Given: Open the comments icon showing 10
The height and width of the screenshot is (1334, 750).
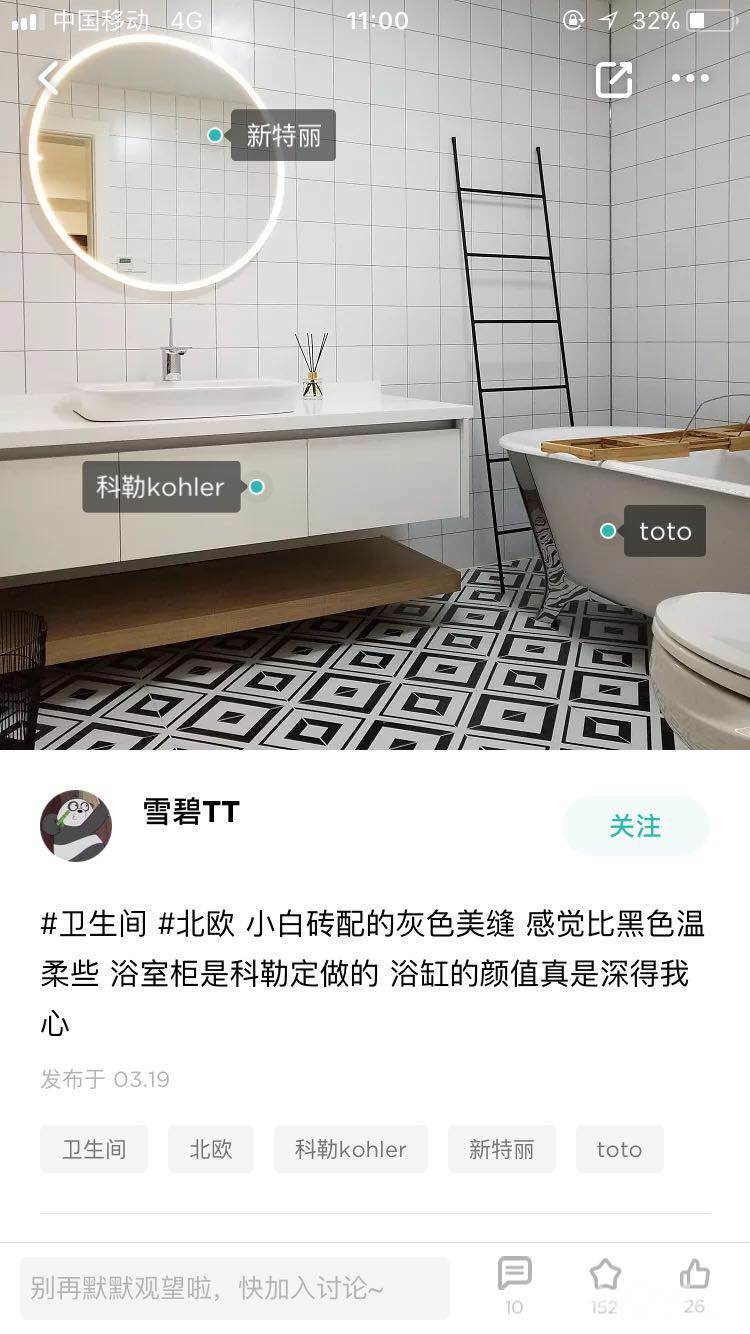Looking at the screenshot, I should 514,1277.
